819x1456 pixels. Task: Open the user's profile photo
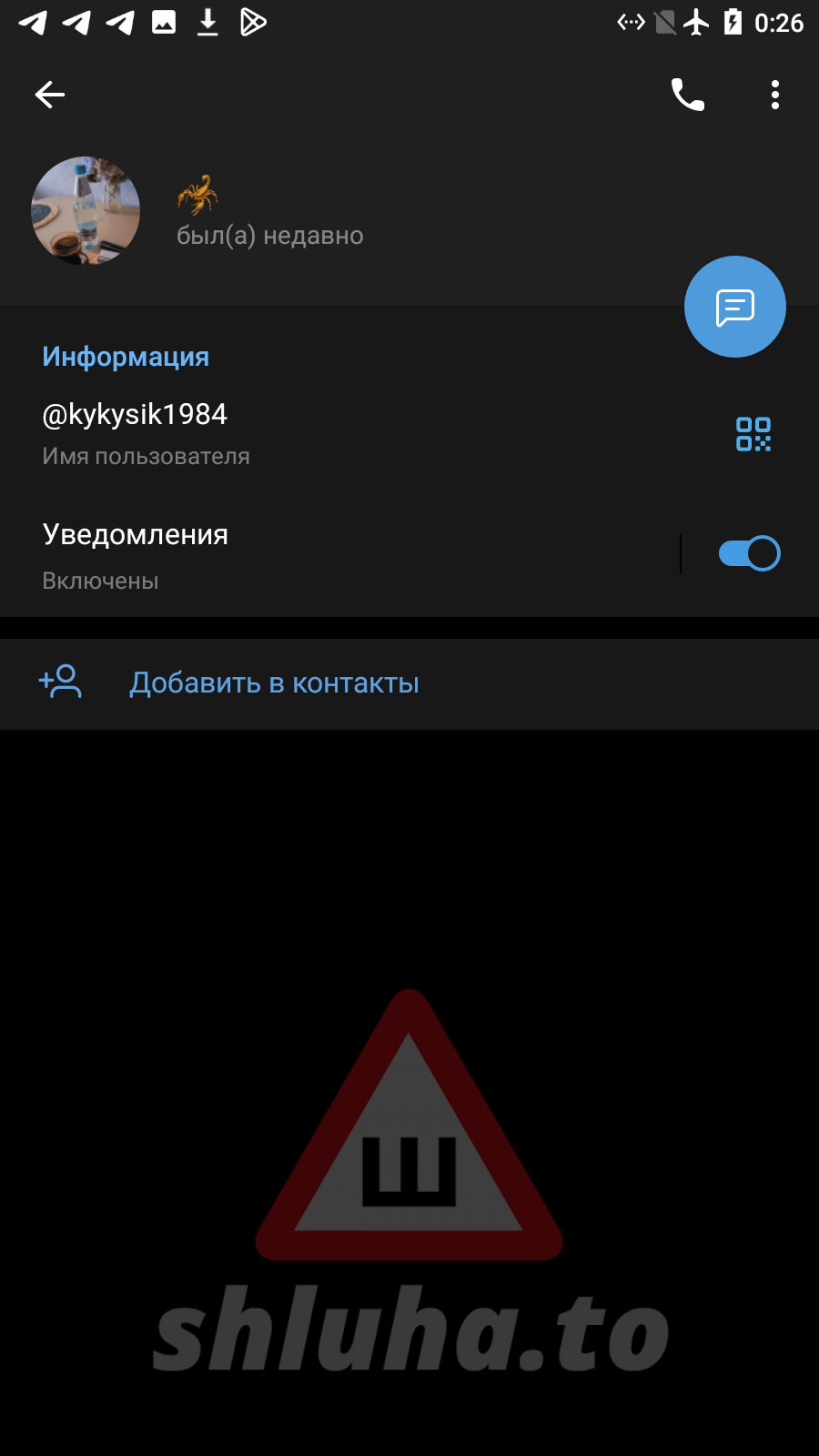coord(86,211)
